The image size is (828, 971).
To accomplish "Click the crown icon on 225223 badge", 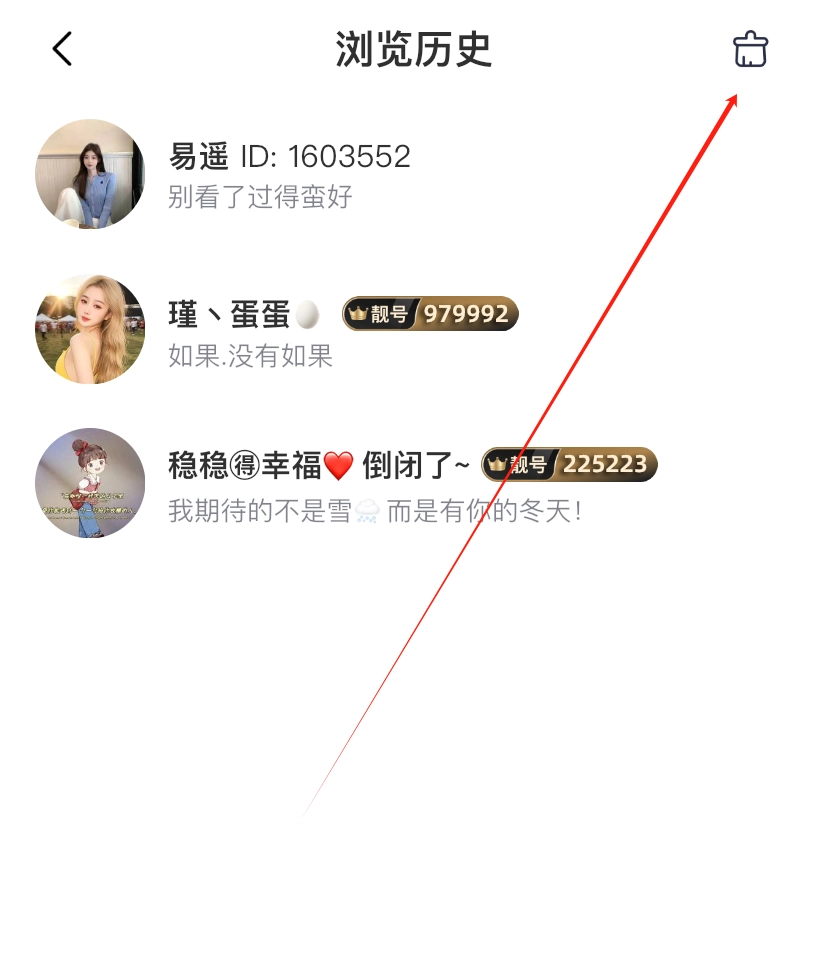I will (x=498, y=463).
